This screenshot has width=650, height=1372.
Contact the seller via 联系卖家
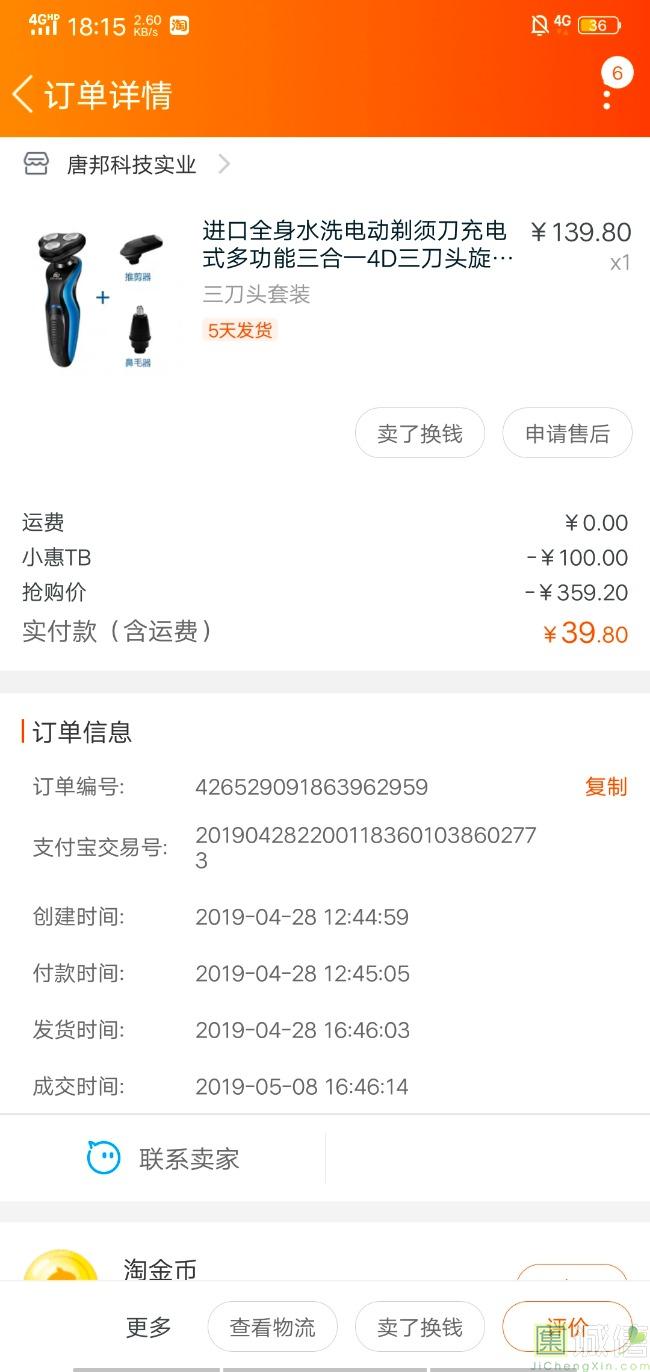coord(164,1159)
